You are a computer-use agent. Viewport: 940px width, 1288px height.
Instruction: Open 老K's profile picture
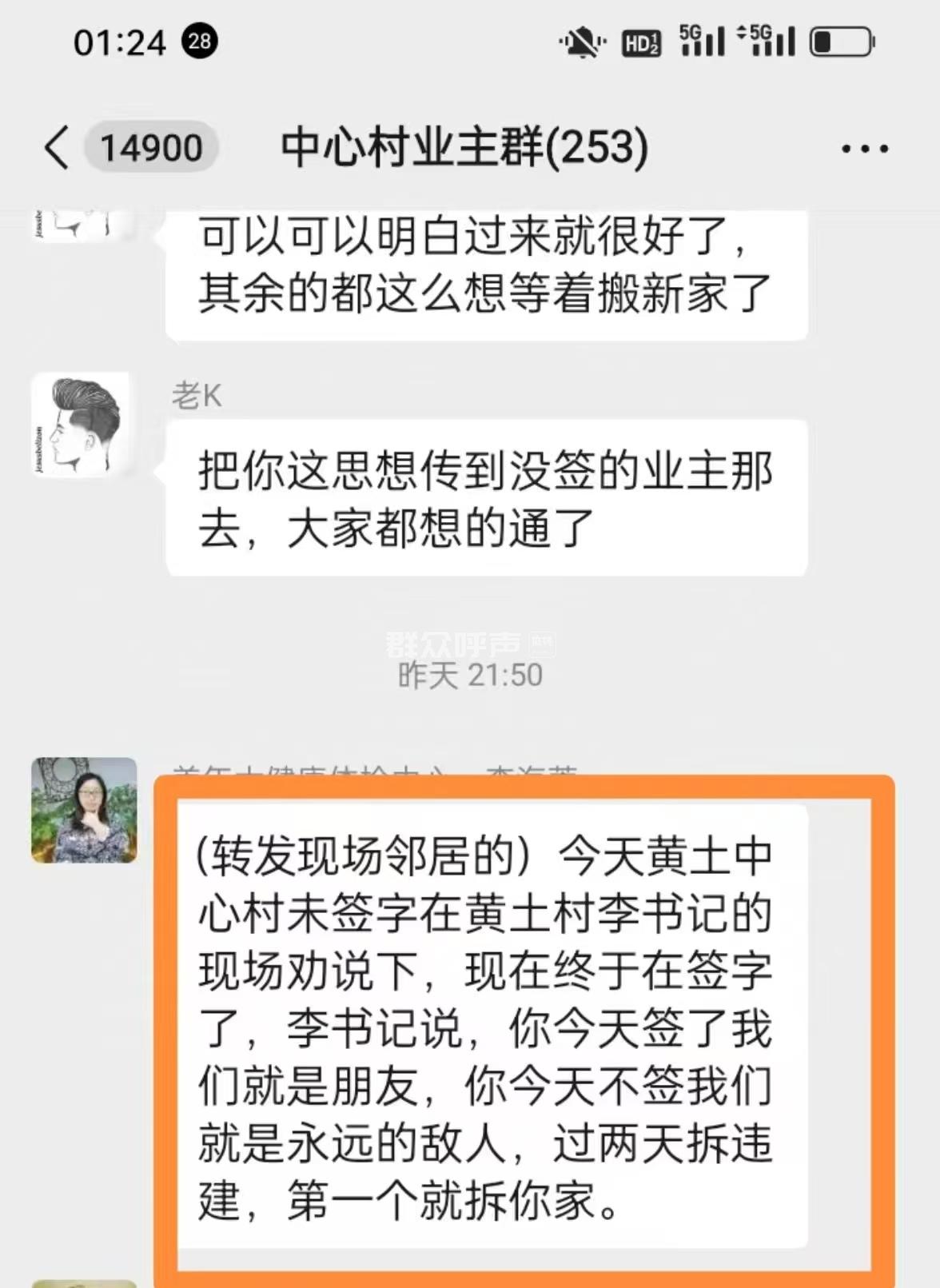[x=81, y=425]
